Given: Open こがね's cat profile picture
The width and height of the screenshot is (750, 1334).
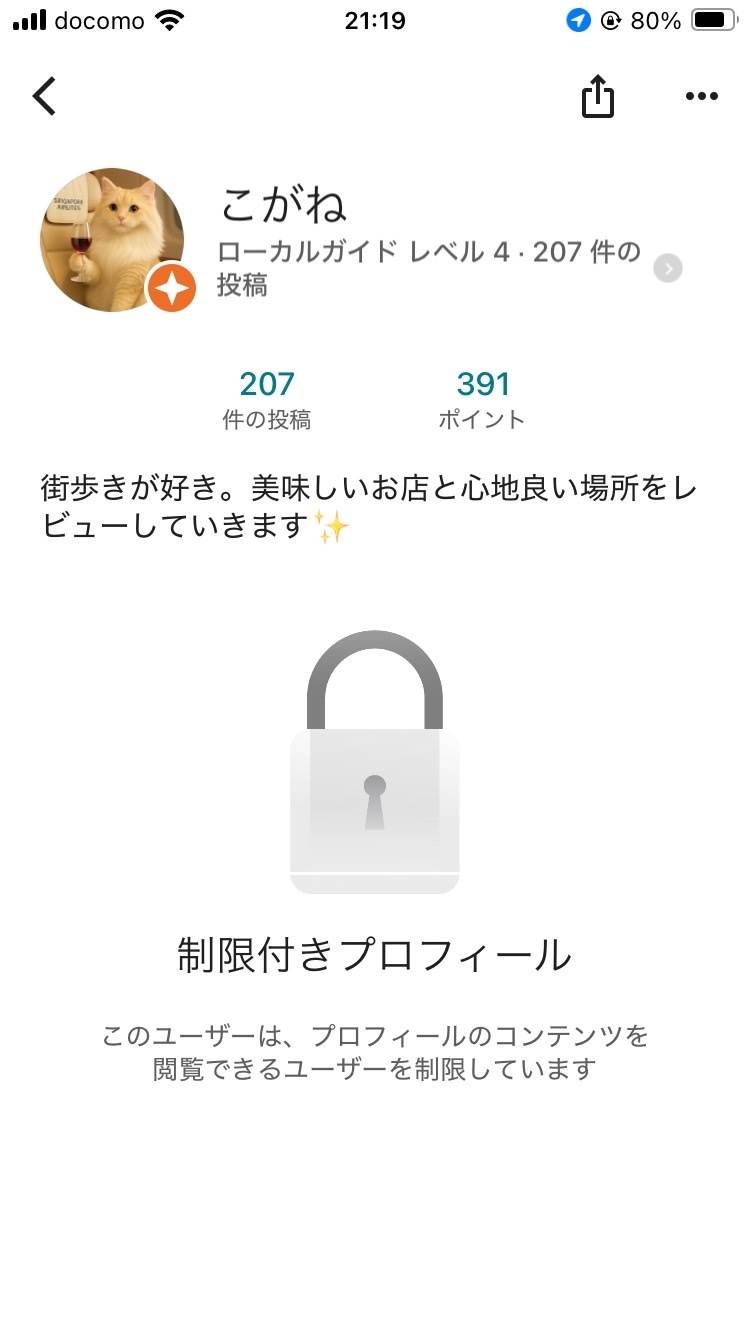Looking at the screenshot, I should [x=112, y=240].
